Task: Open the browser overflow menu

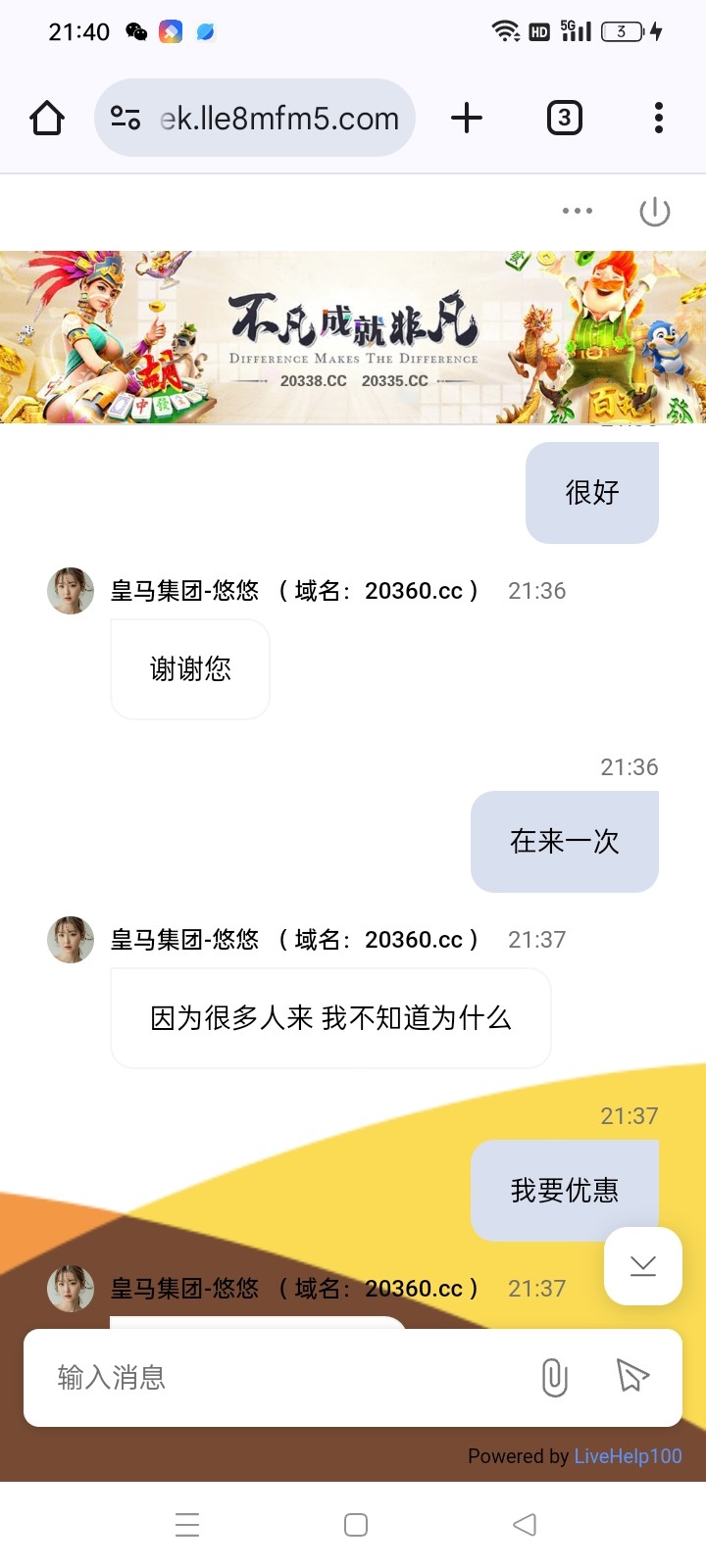Action: pos(659,118)
